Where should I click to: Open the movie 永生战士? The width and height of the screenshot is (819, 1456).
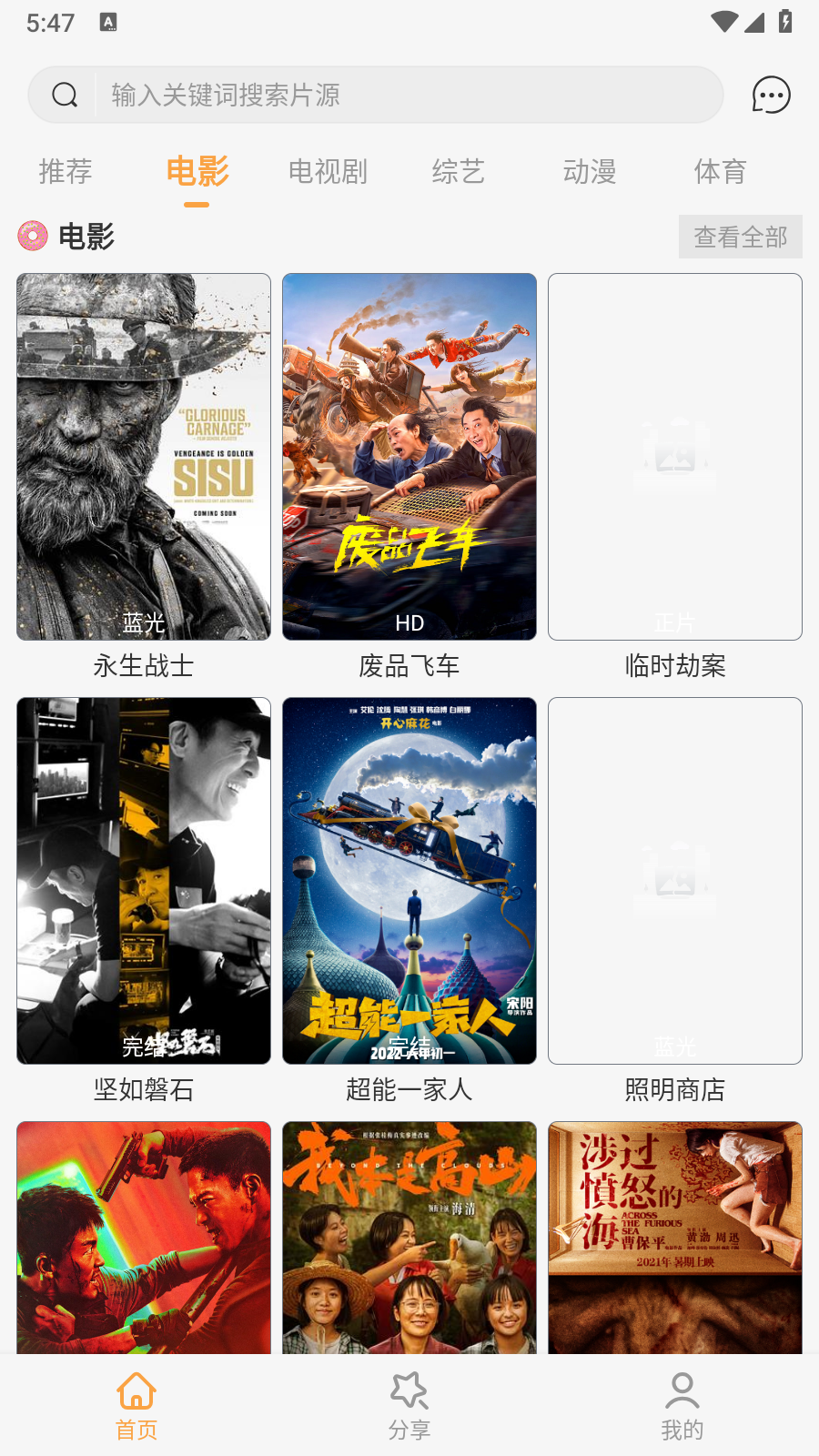pyautogui.click(x=144, y=457)
